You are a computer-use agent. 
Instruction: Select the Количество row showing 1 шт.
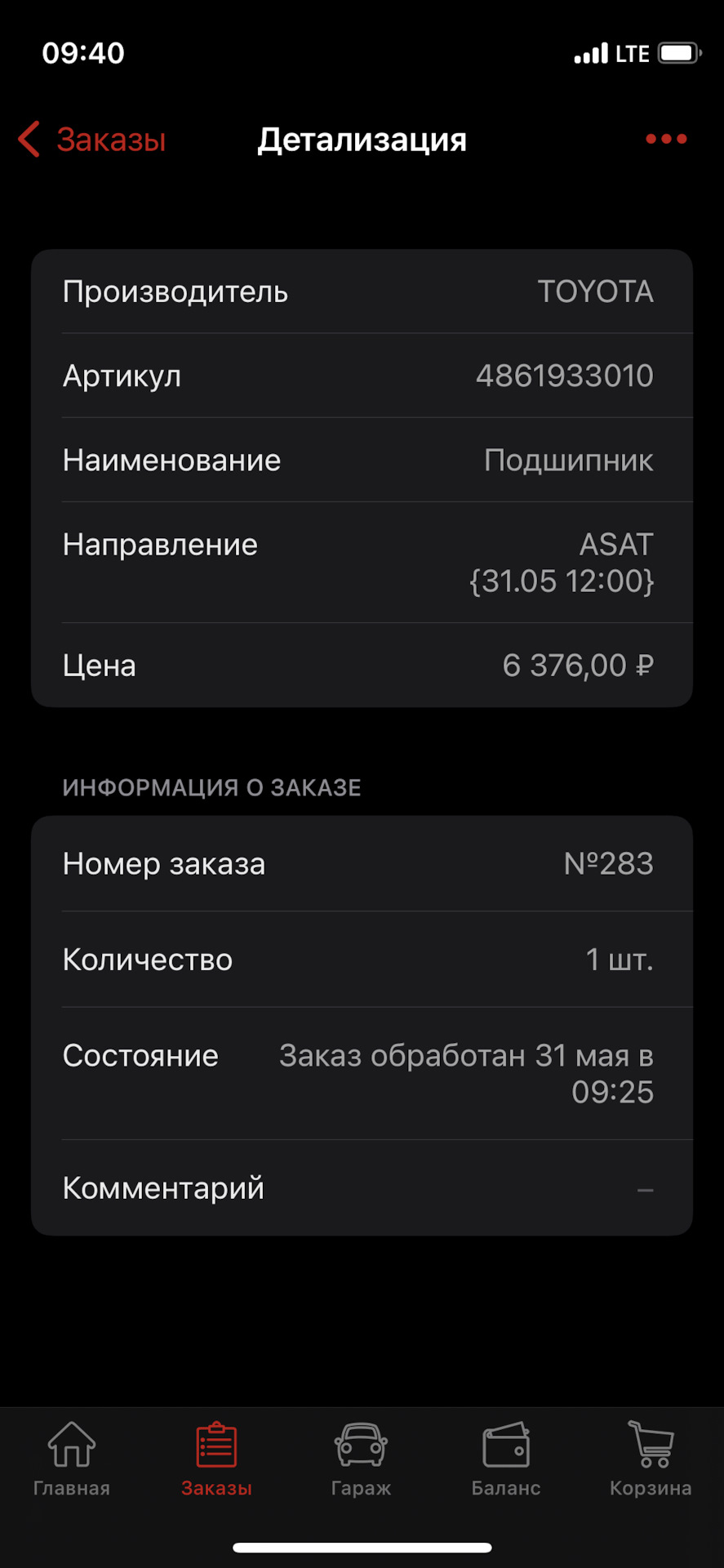(362, 960)
